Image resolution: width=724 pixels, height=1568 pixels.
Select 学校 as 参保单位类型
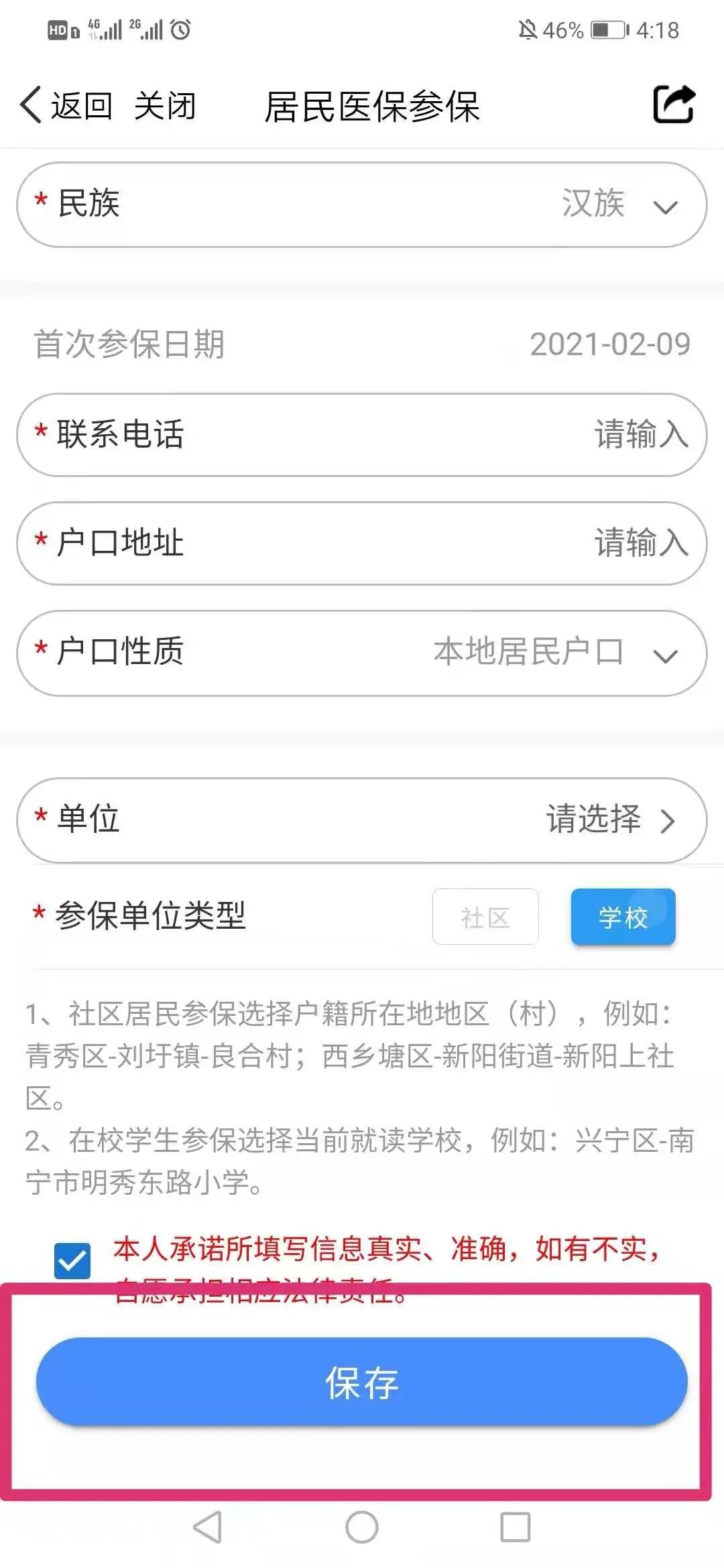(x=623, y=917)
